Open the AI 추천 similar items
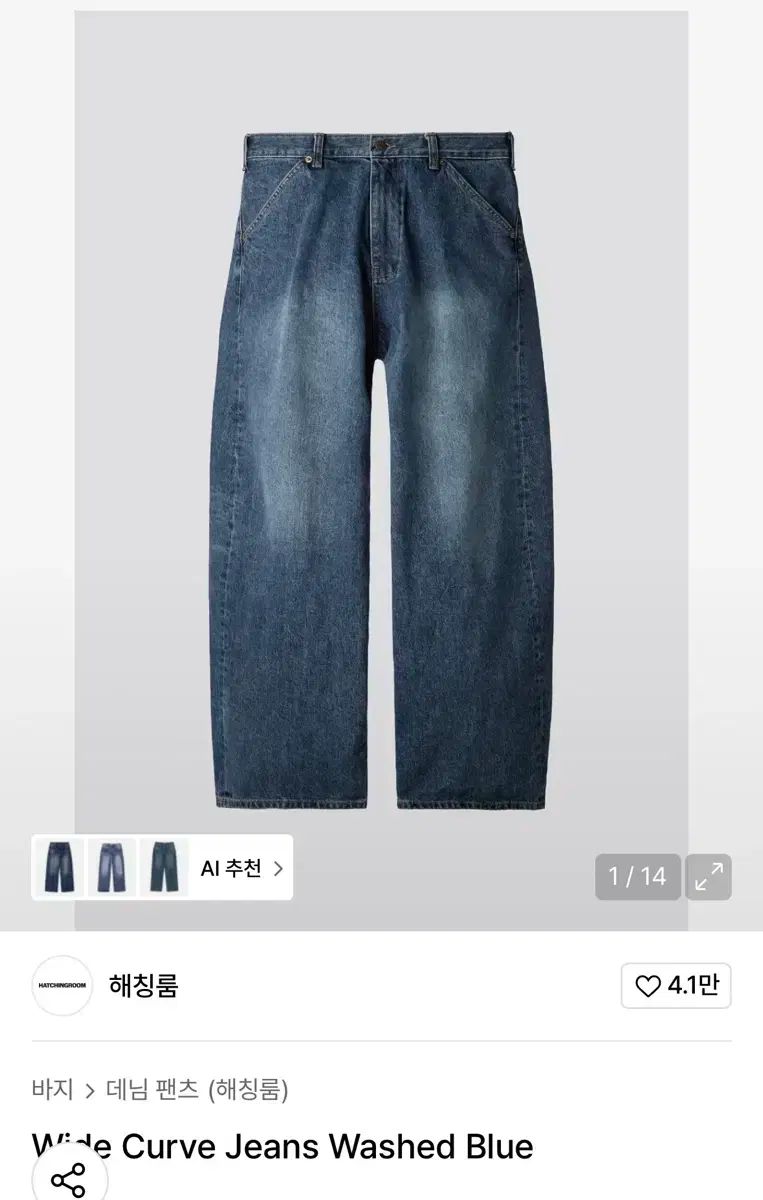This screenshot has height=1200, width=763. click(x=242, y=868)
